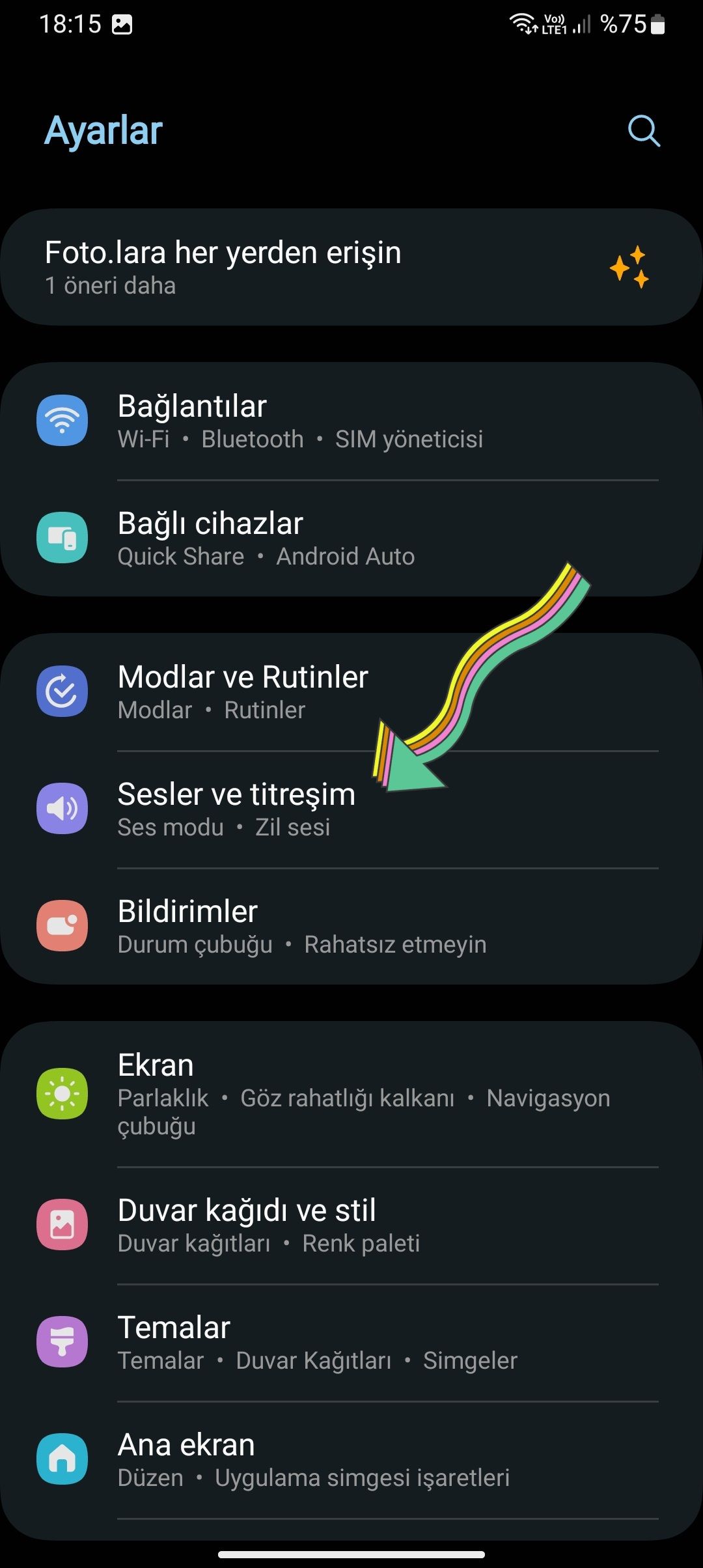703x1568 pixels.
Task: Tap the Foto.lara her yerden erişin suggestion
Action: [223, 253]
